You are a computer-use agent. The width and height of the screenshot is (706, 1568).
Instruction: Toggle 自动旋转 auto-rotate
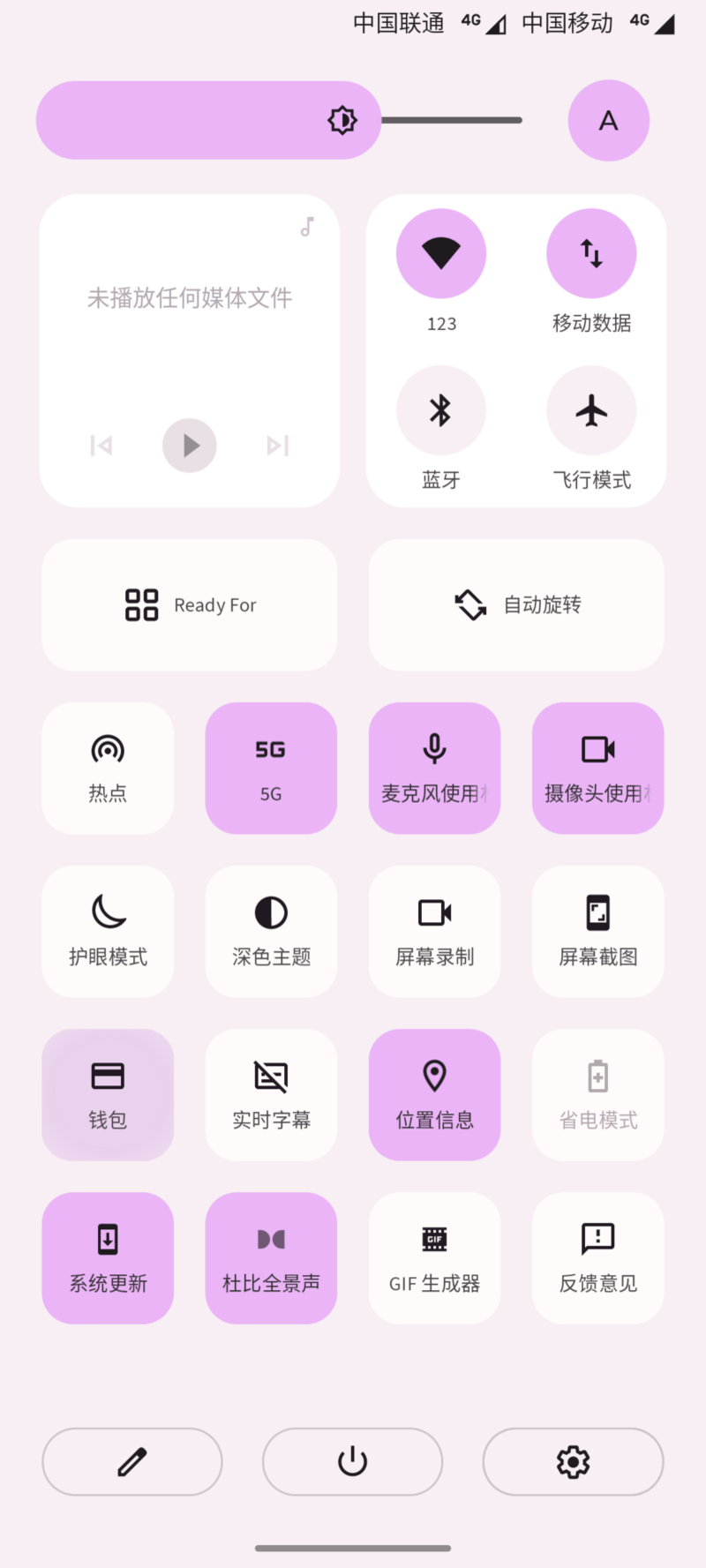pos(516,605)
